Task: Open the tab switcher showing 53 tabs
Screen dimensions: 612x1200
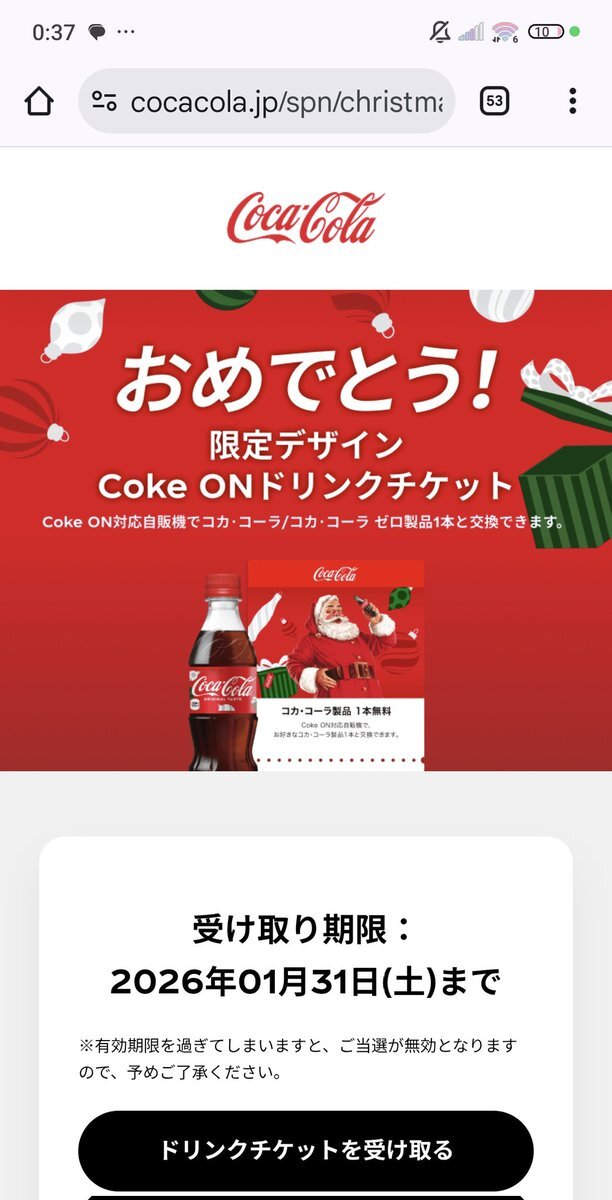Action: pos(494,101)
